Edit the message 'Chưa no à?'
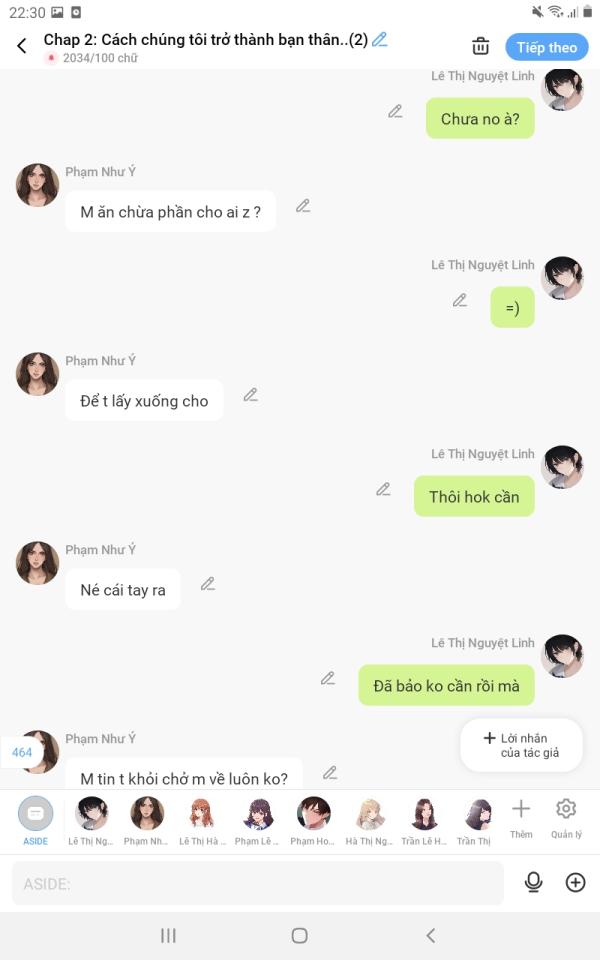Screen dimensions: 600x960 coord(396,111)
